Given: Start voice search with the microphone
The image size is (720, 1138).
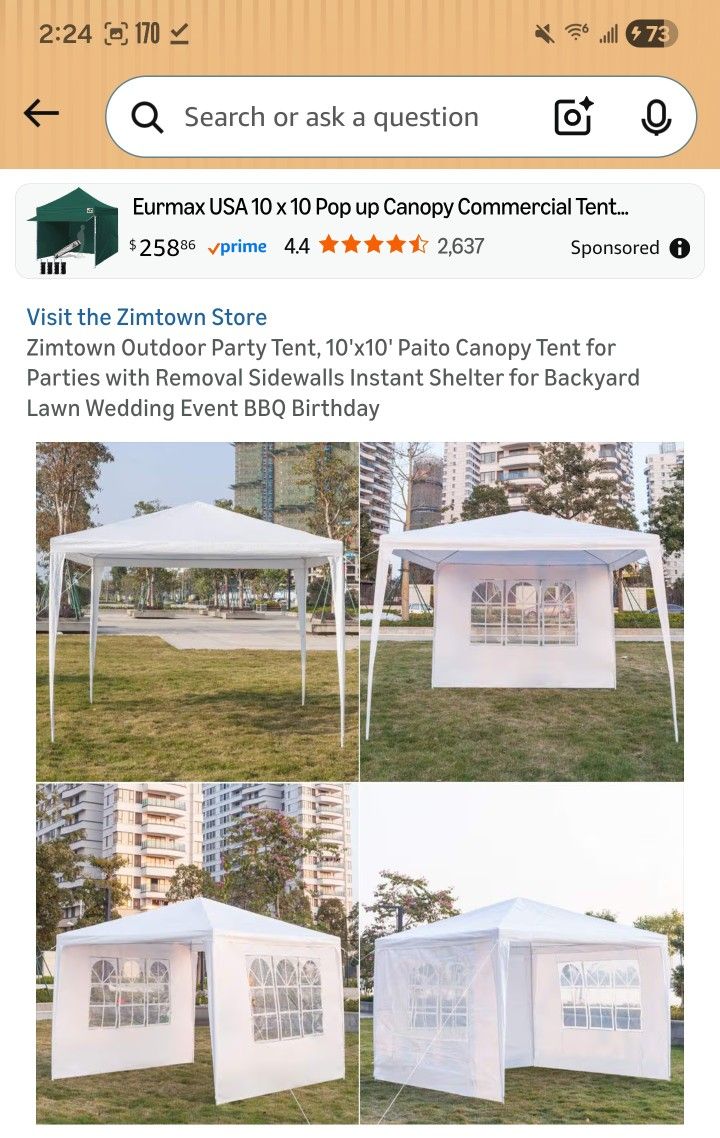Looking at the screenshot, I should pos(656,117).
